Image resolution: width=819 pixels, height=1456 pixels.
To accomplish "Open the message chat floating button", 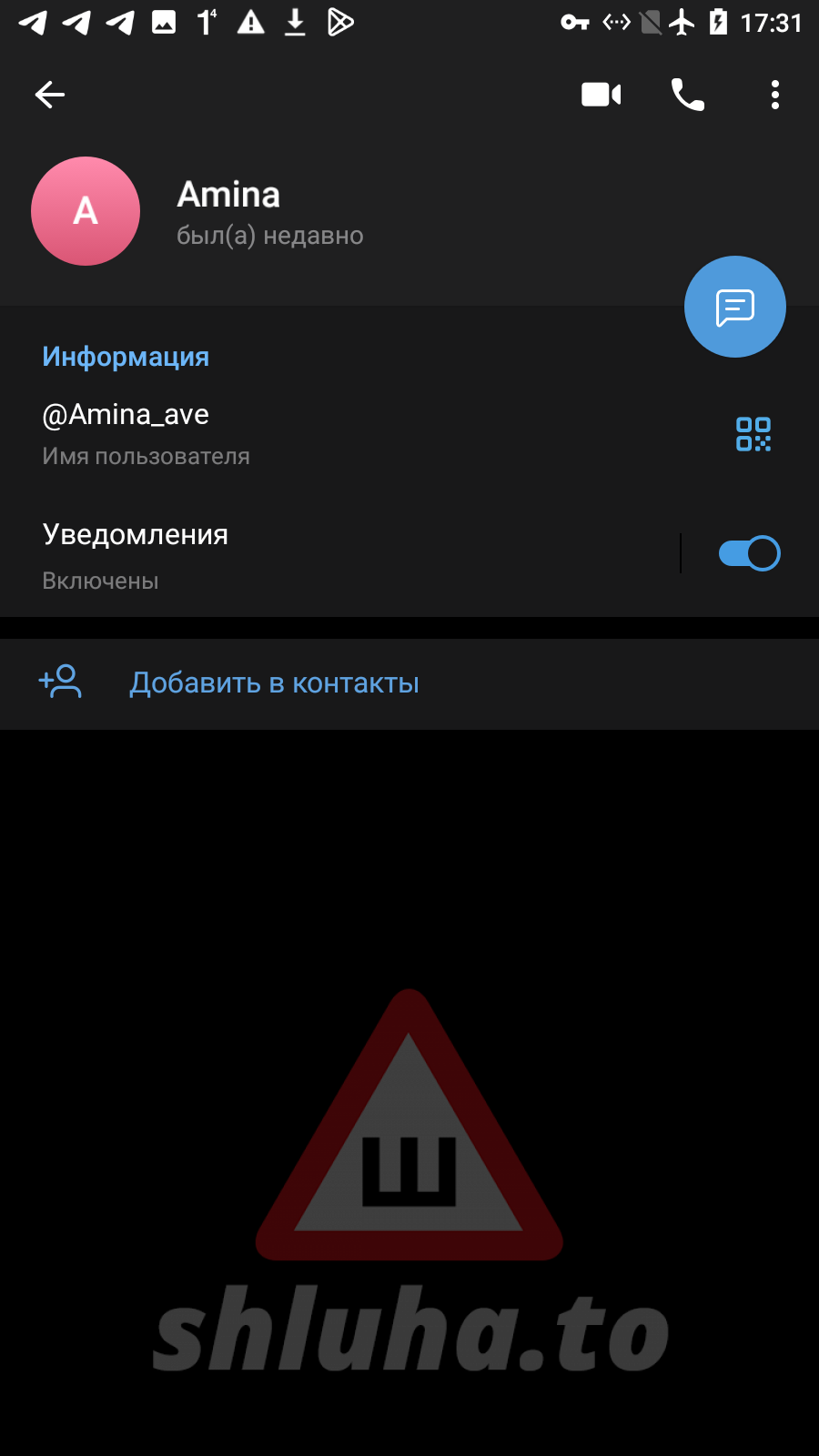I will click(x=734, y=307).
